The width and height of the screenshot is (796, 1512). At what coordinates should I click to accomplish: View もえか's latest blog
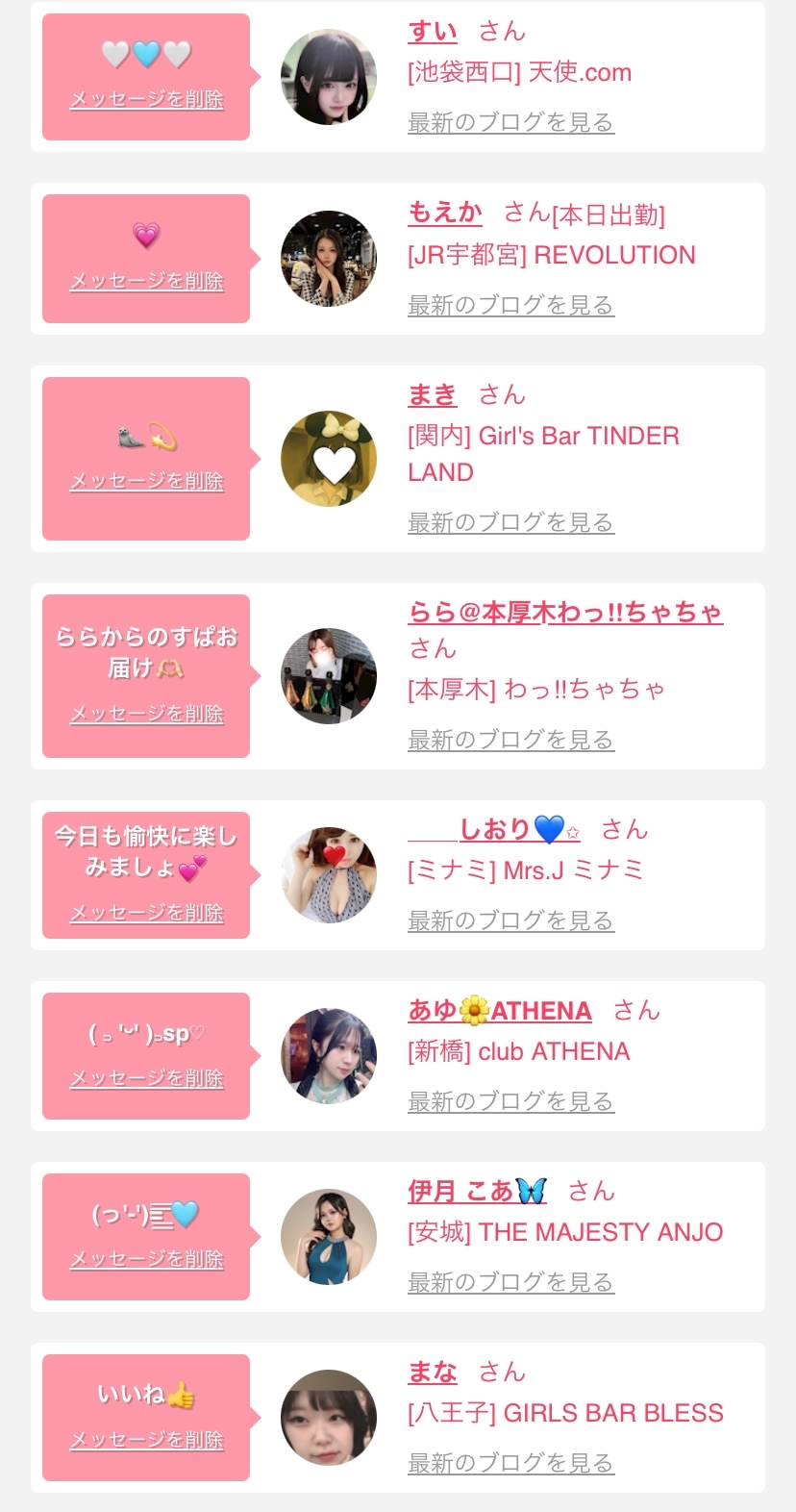[510, 305]
